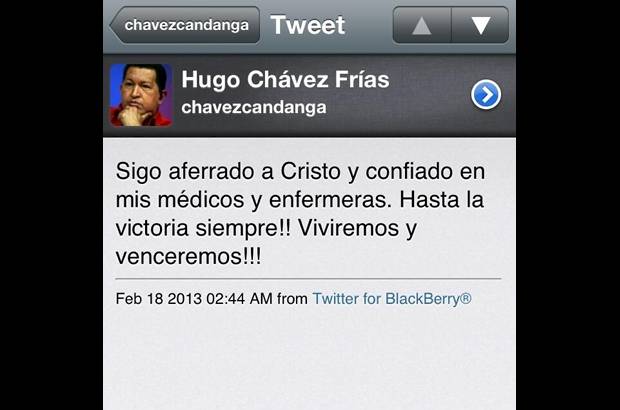
Task: Show the next tweet with down arrow
Action: (x=480, y=25)
